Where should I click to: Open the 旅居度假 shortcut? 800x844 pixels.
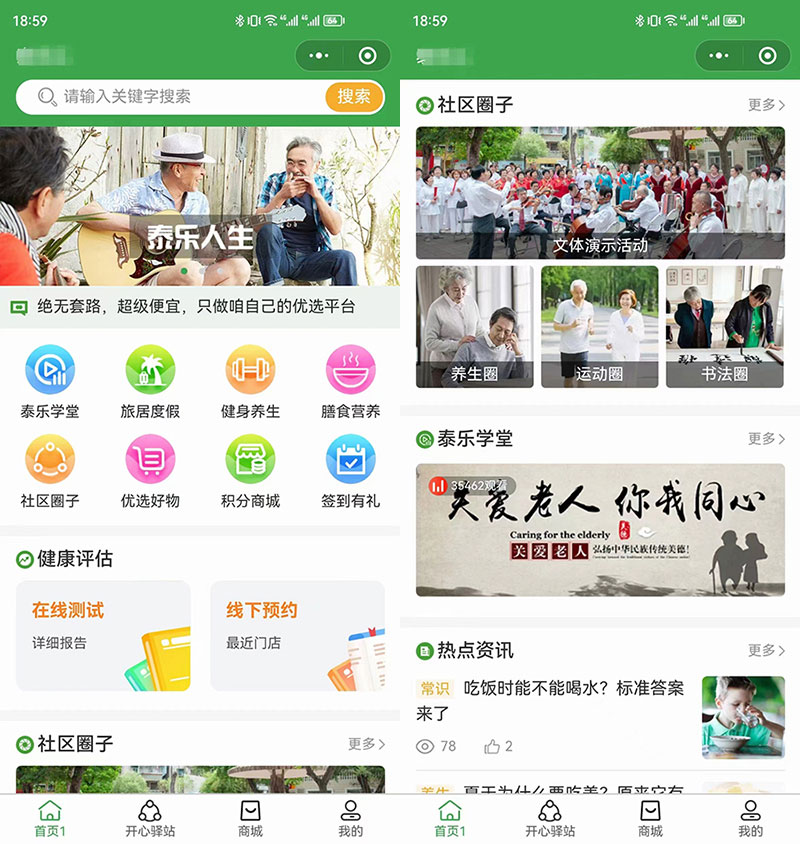coord(150,382)
